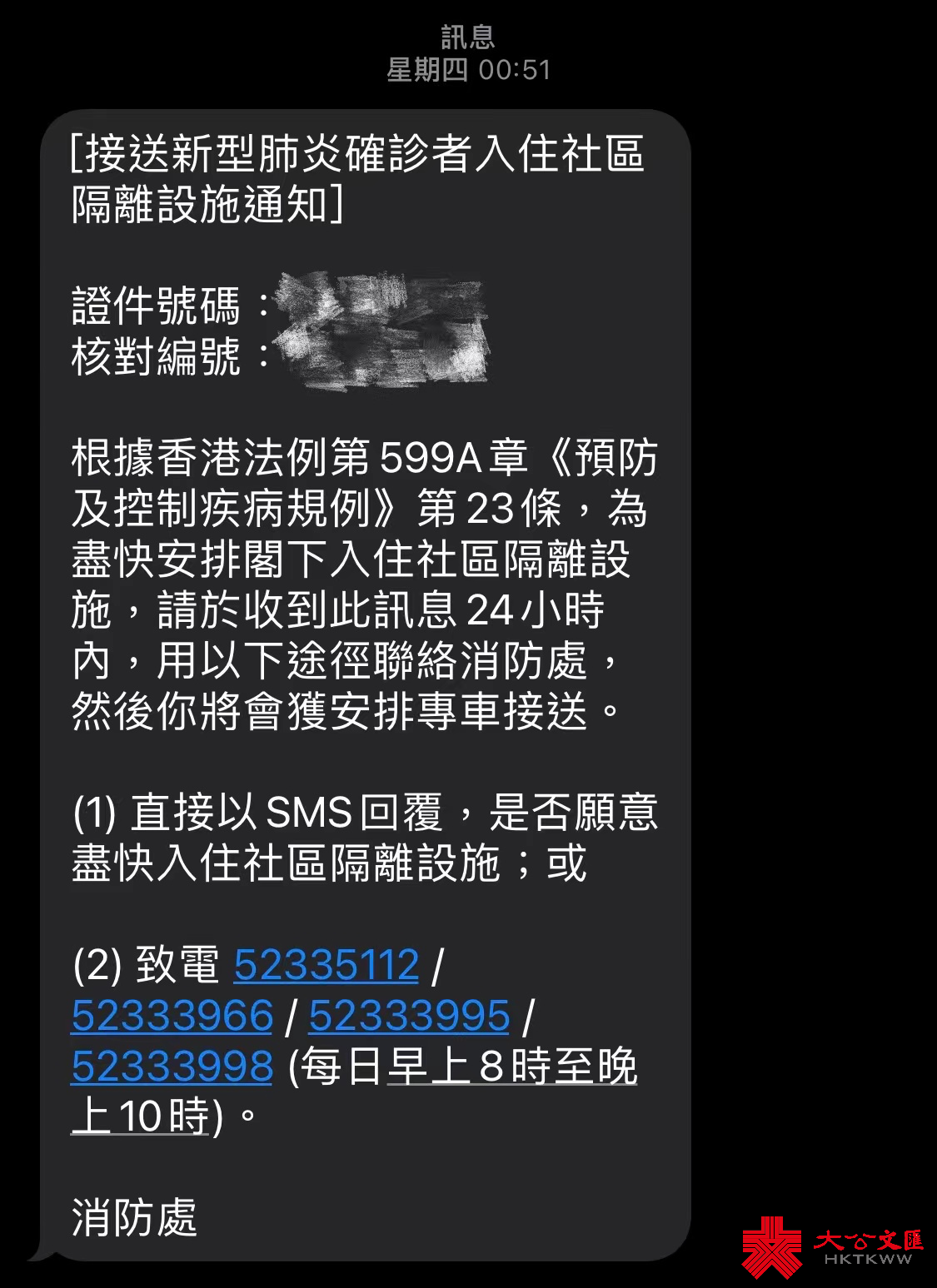Call the number 52335112
The width and height of the screenshot is (937, 1288).
[x=326, y=966]
